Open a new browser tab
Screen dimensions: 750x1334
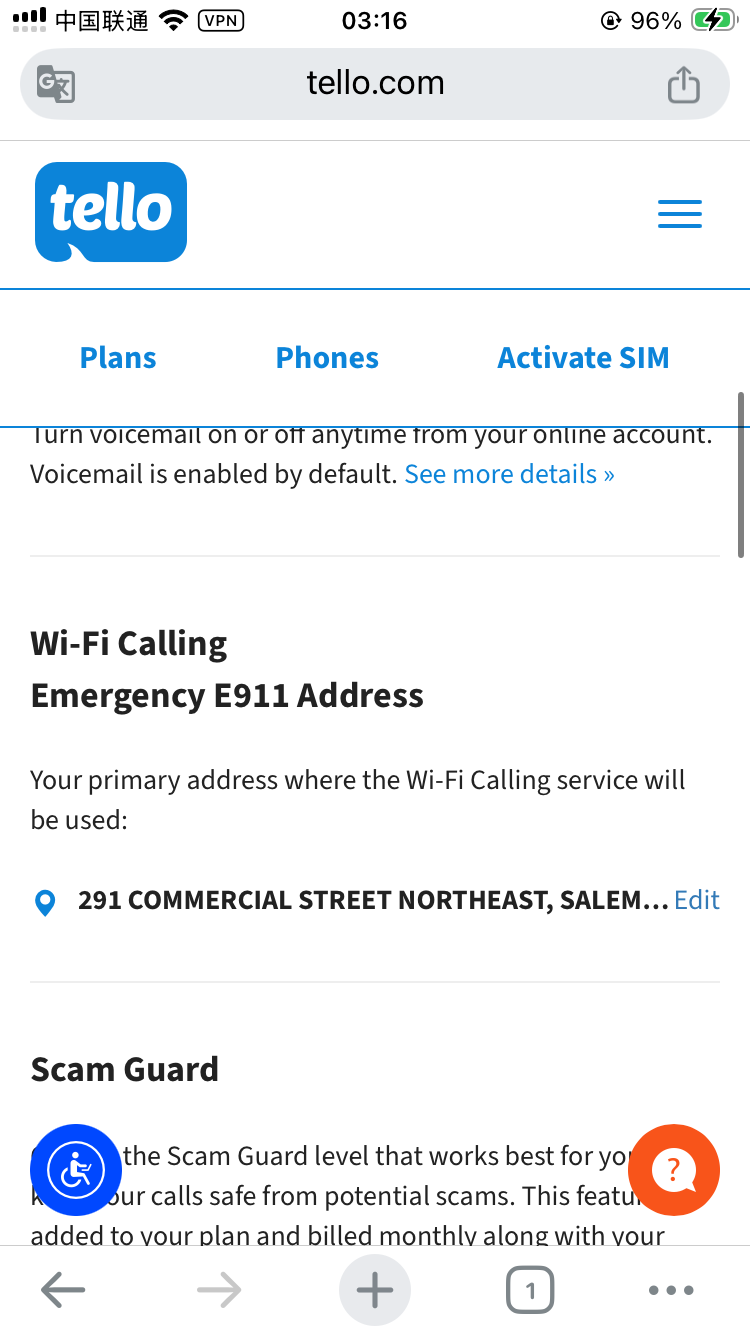pyautogui.click(x=375, y=1290)
